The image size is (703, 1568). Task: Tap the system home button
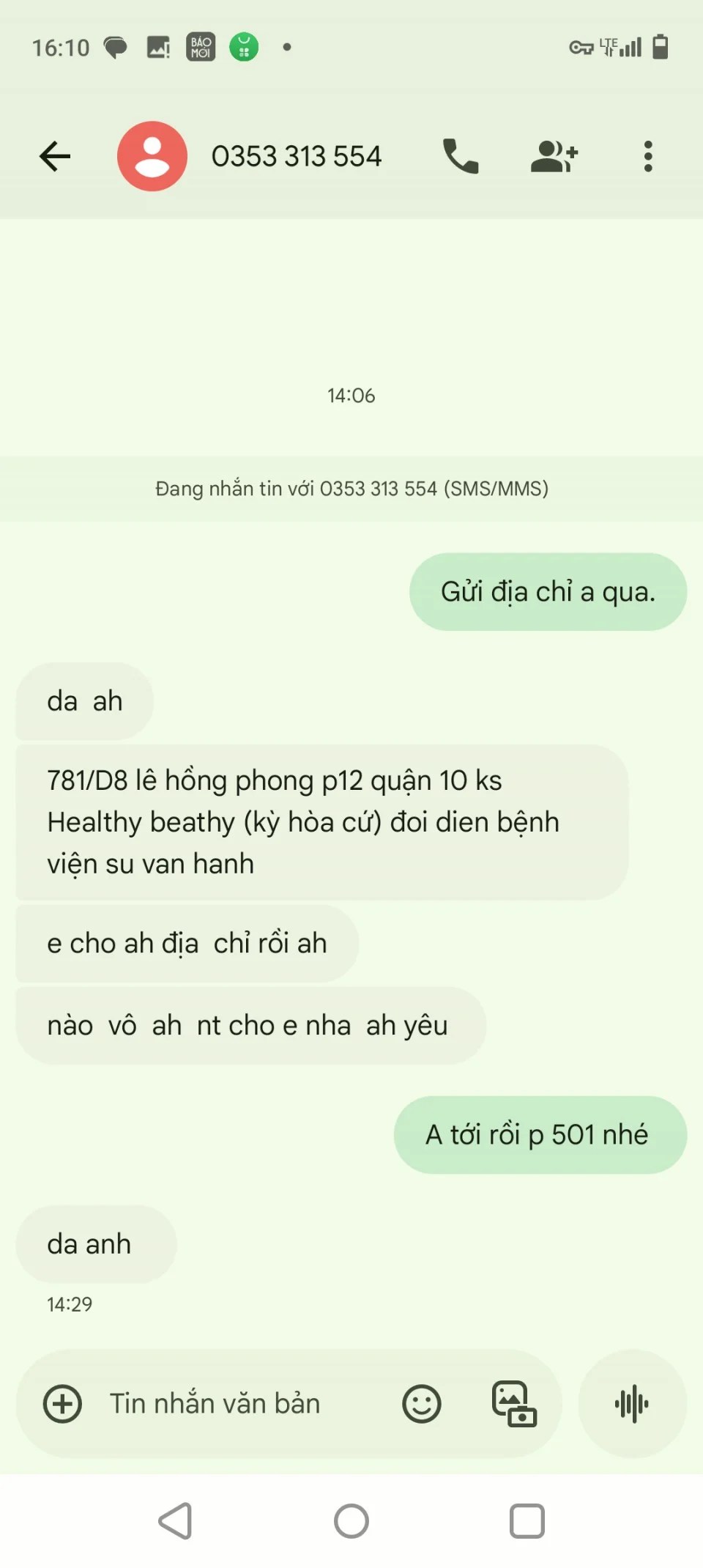(351, 1522)
